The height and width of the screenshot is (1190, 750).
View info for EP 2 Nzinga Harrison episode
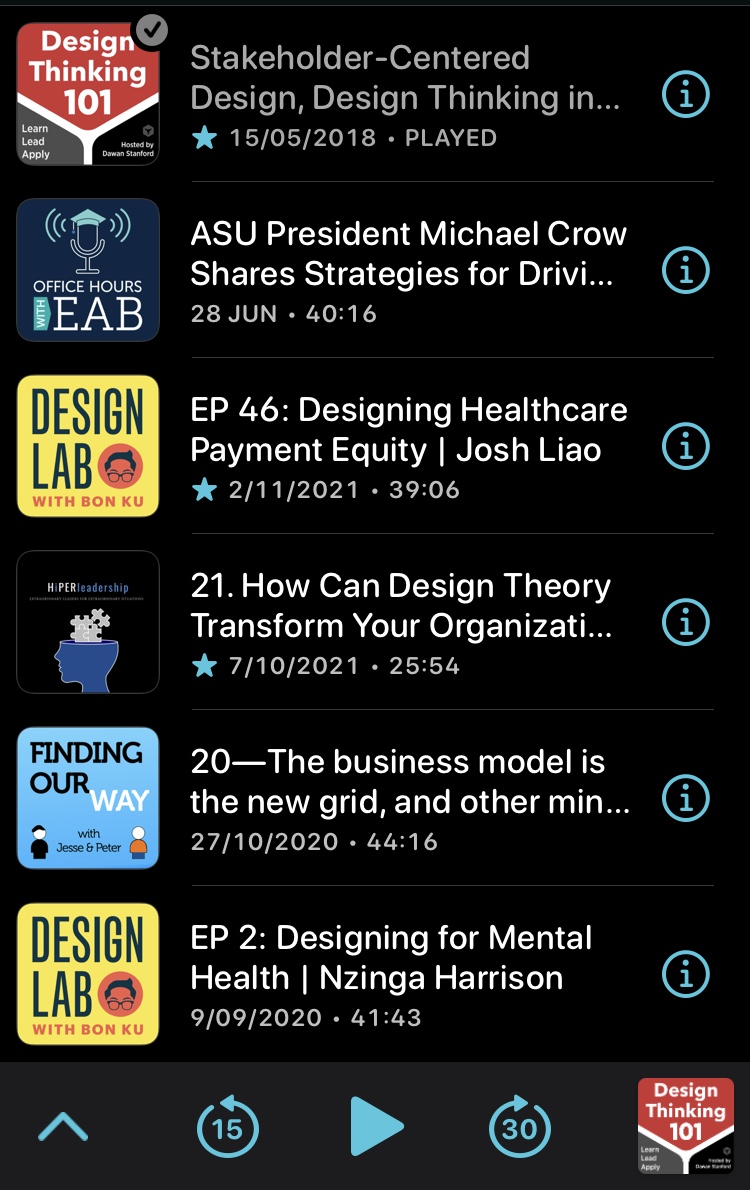(x=686, y=974)
